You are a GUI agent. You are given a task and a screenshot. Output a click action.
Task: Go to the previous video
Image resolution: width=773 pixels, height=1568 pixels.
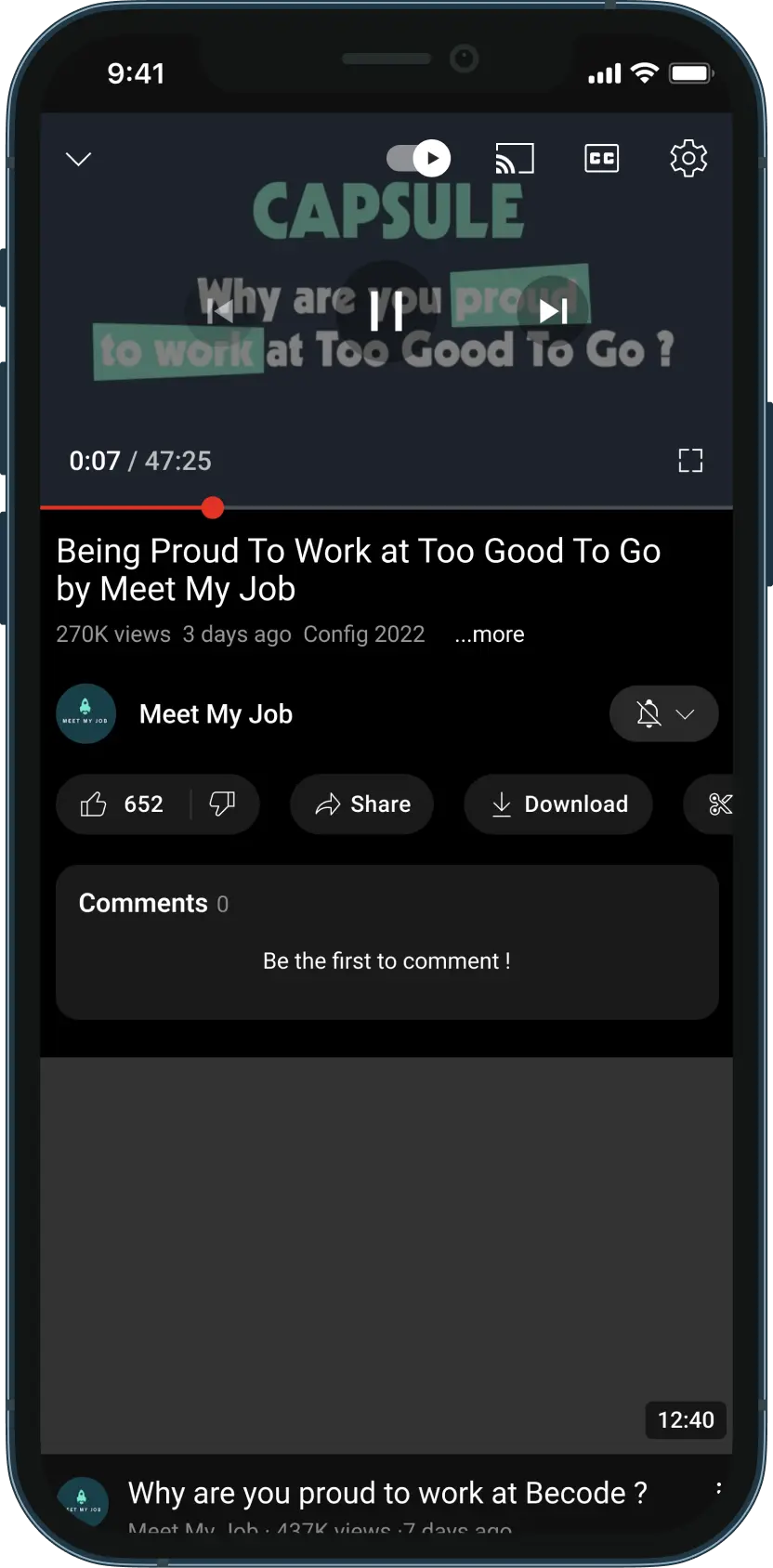coord(219,310)
